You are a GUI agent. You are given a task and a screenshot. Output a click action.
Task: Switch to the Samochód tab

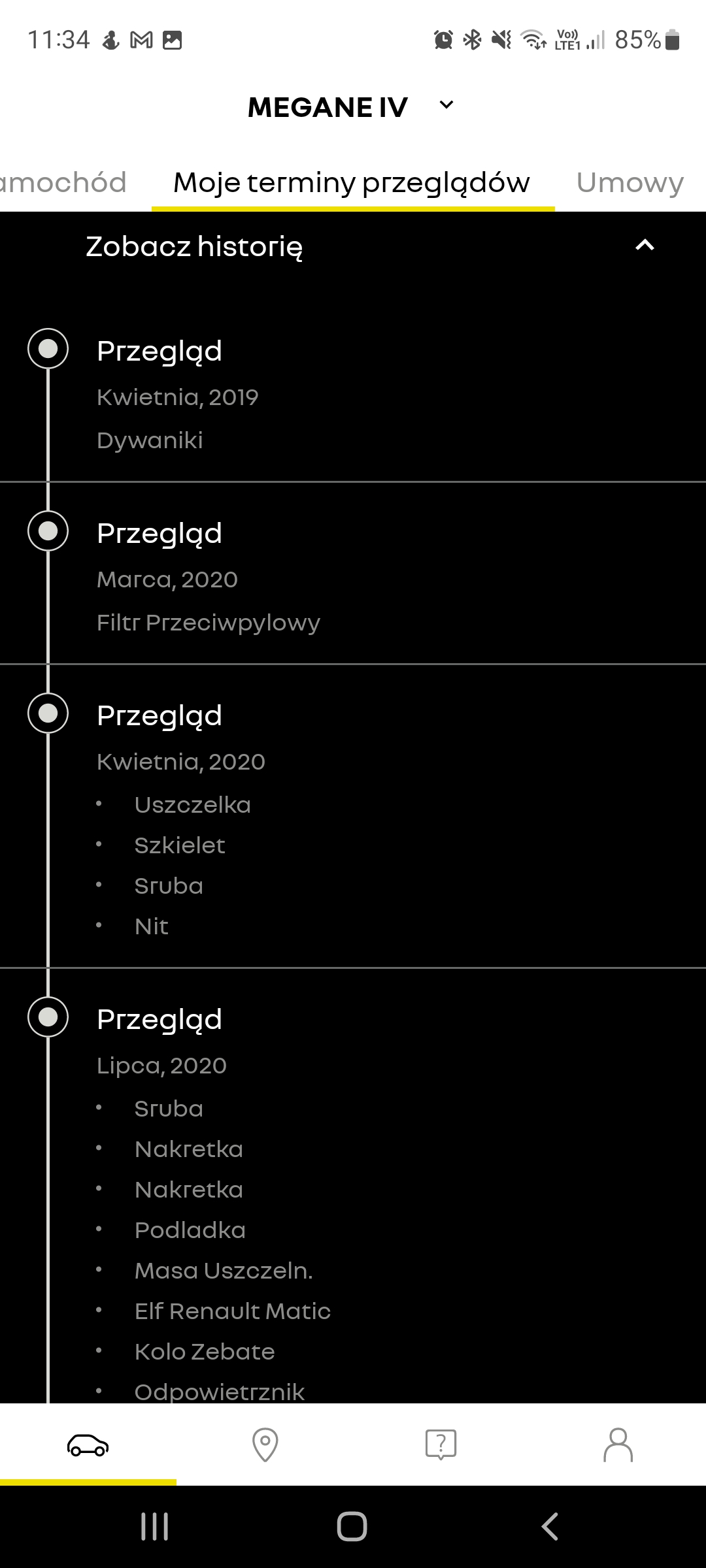pyautogui.click(x=62, y=182)
